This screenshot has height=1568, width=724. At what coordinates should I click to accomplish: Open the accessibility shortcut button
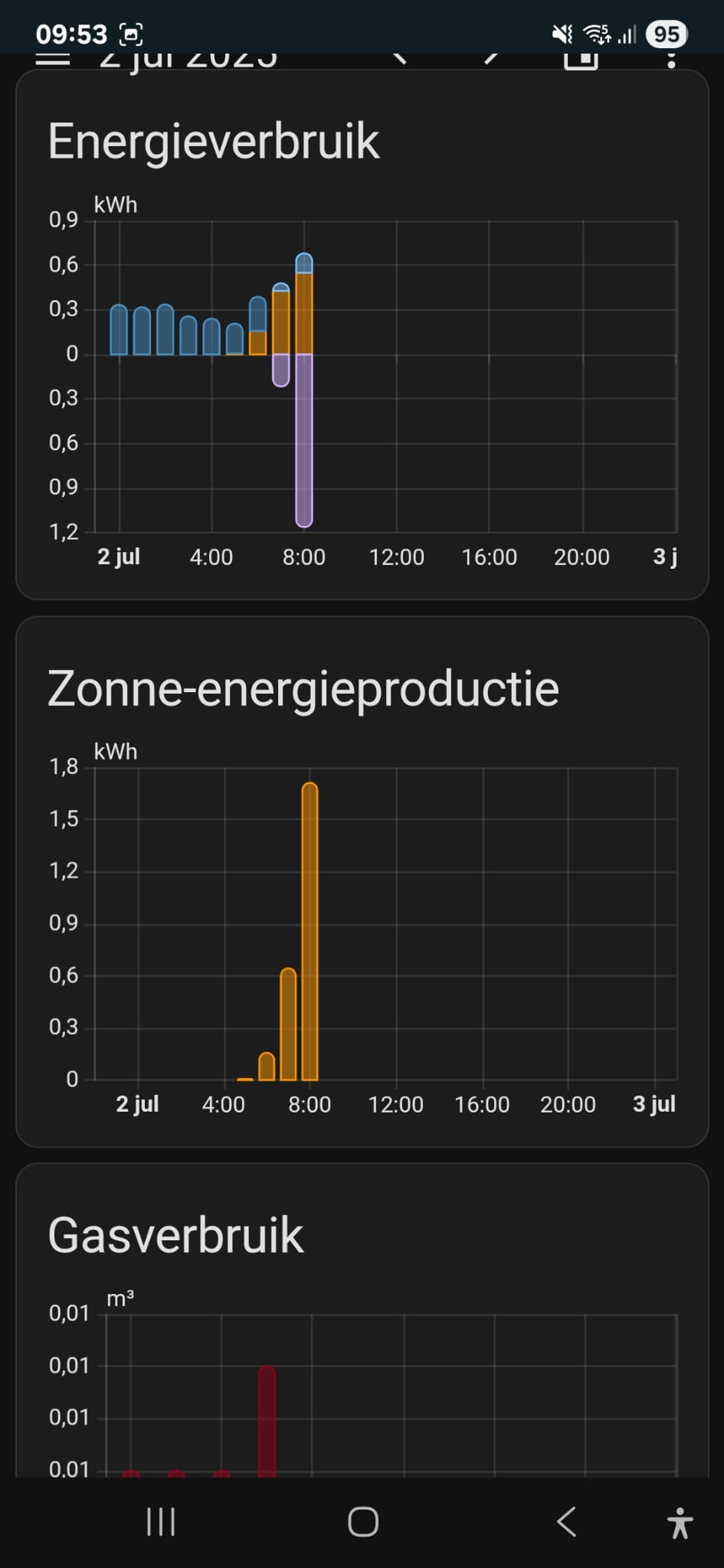(680, 1522)
